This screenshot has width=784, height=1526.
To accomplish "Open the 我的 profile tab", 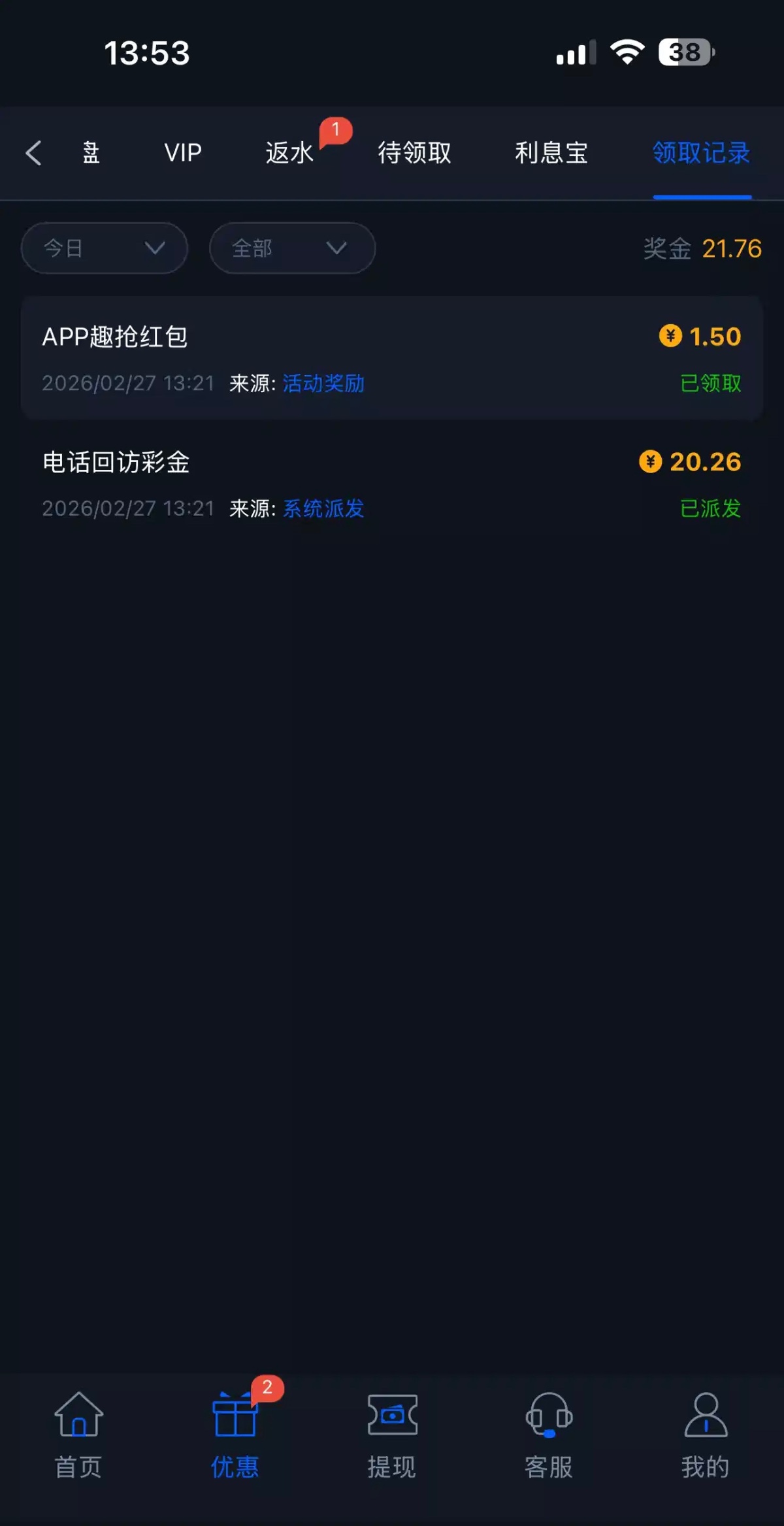I will pyautogui.click(x=706, y=1435).
